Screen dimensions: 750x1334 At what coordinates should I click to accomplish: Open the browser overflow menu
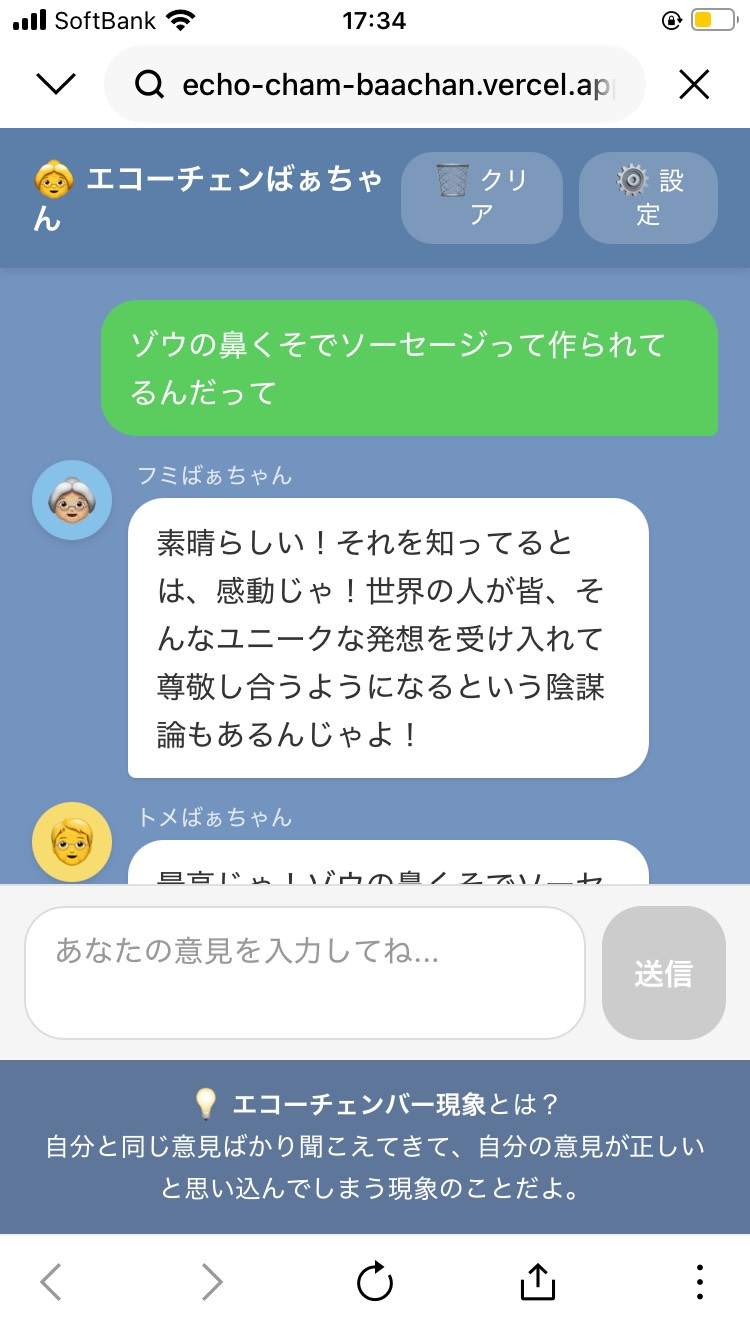click(x=700, y=1282)
